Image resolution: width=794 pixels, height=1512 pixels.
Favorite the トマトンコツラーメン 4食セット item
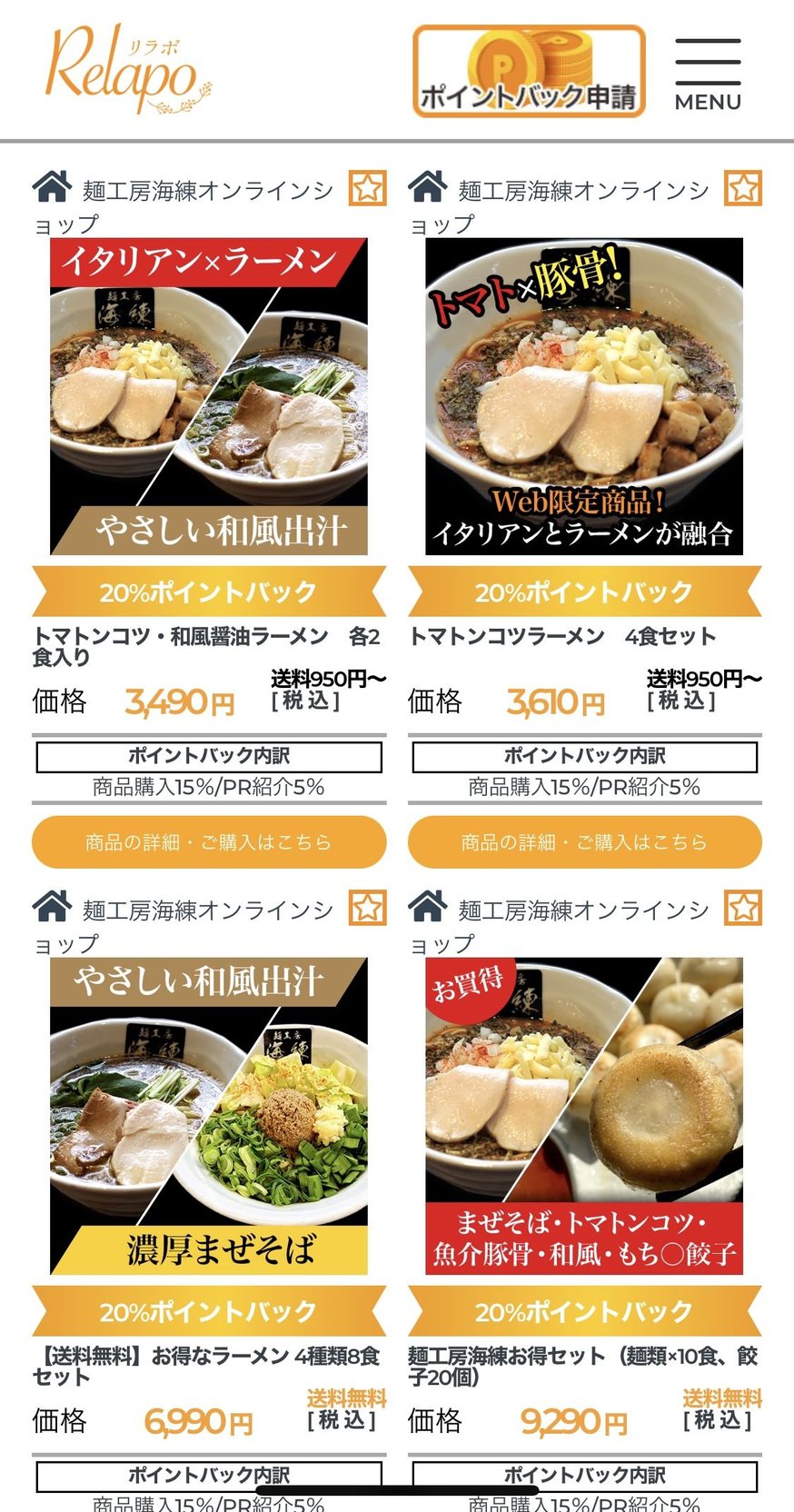pos(742,188)
